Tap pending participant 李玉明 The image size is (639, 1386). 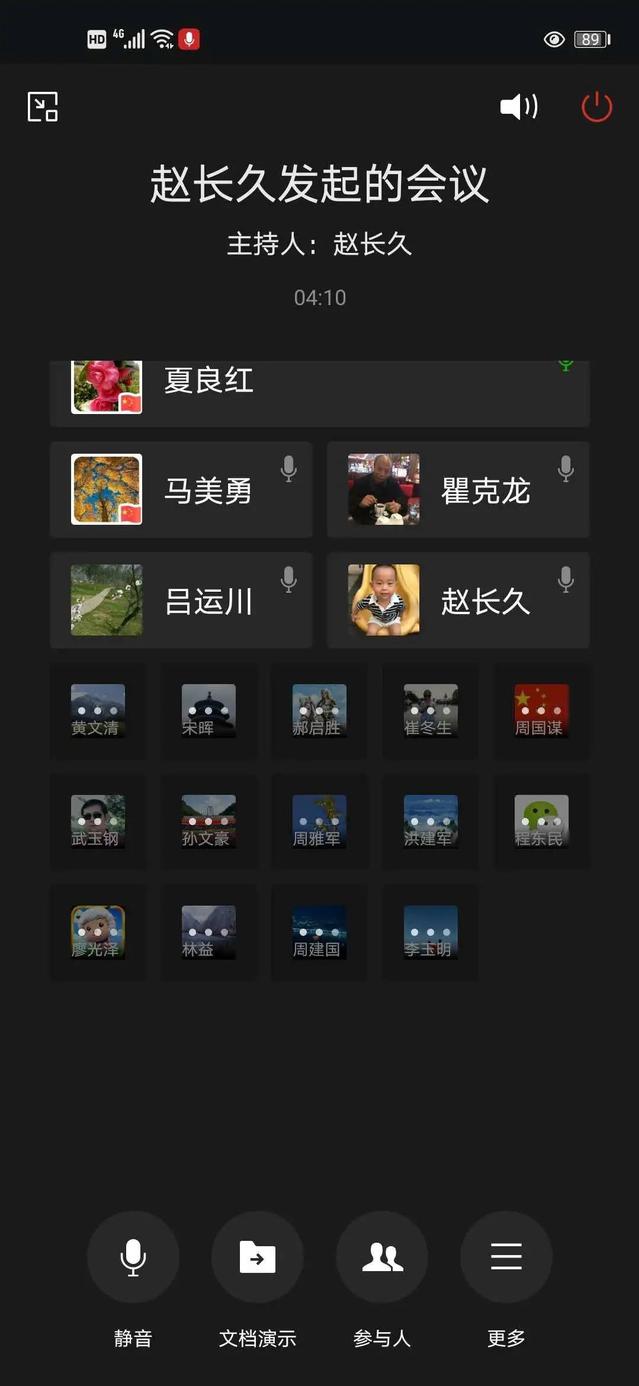click(x=430, y=933)
